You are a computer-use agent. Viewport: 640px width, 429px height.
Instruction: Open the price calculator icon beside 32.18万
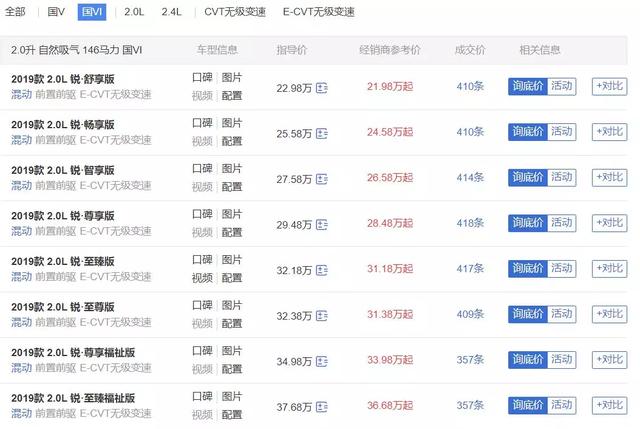(322, 269)
